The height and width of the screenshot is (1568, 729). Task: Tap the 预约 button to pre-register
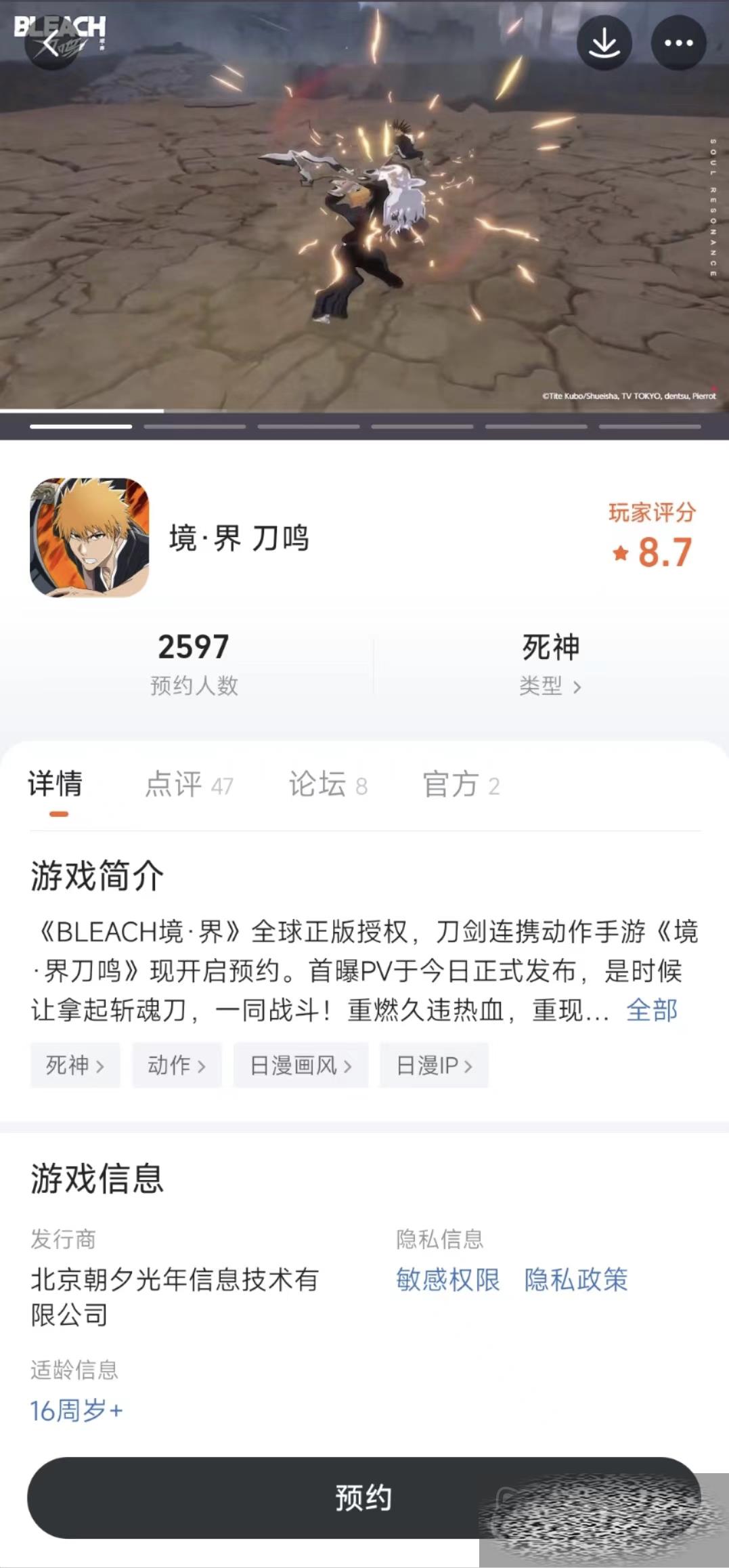(363, 1498)
